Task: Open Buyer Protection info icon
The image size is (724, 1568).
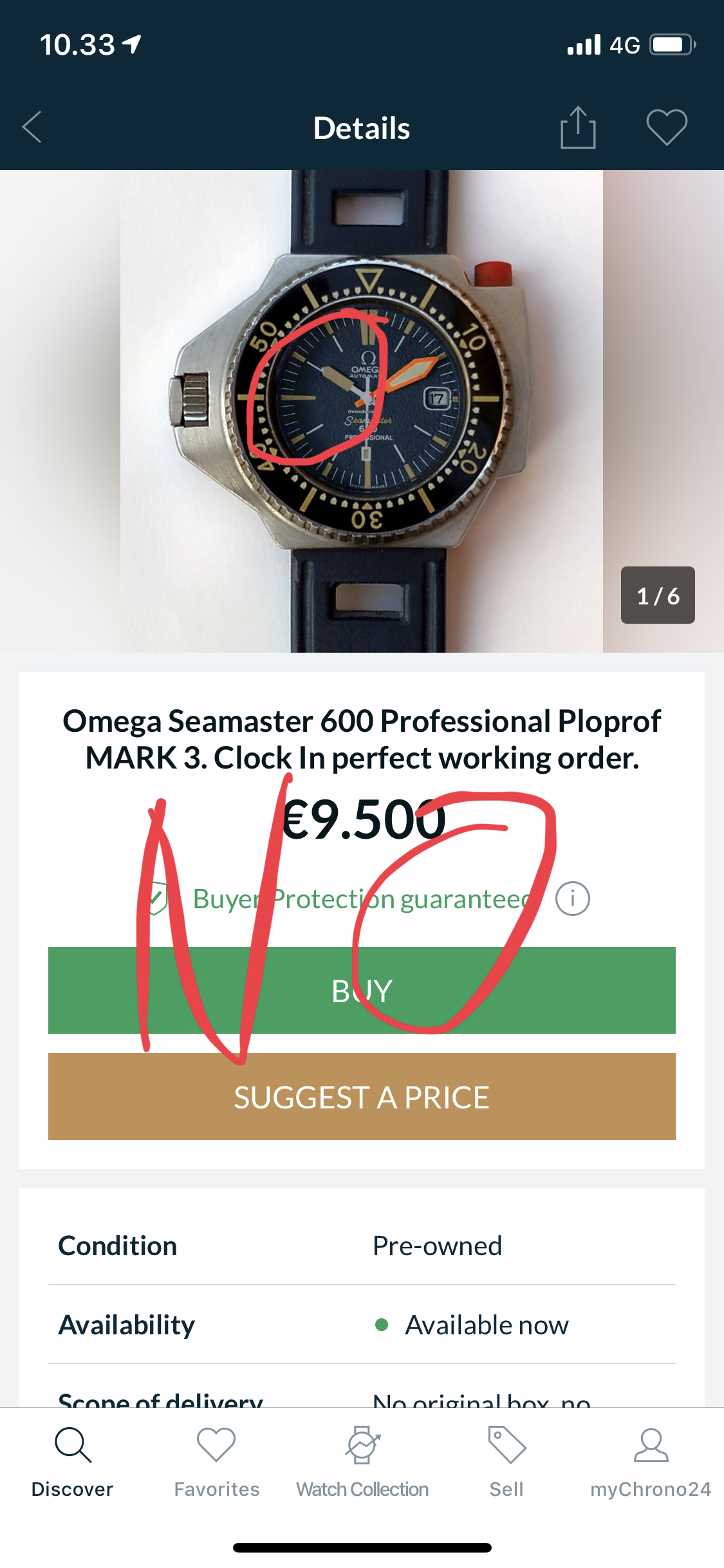Action: pos(572,899)
